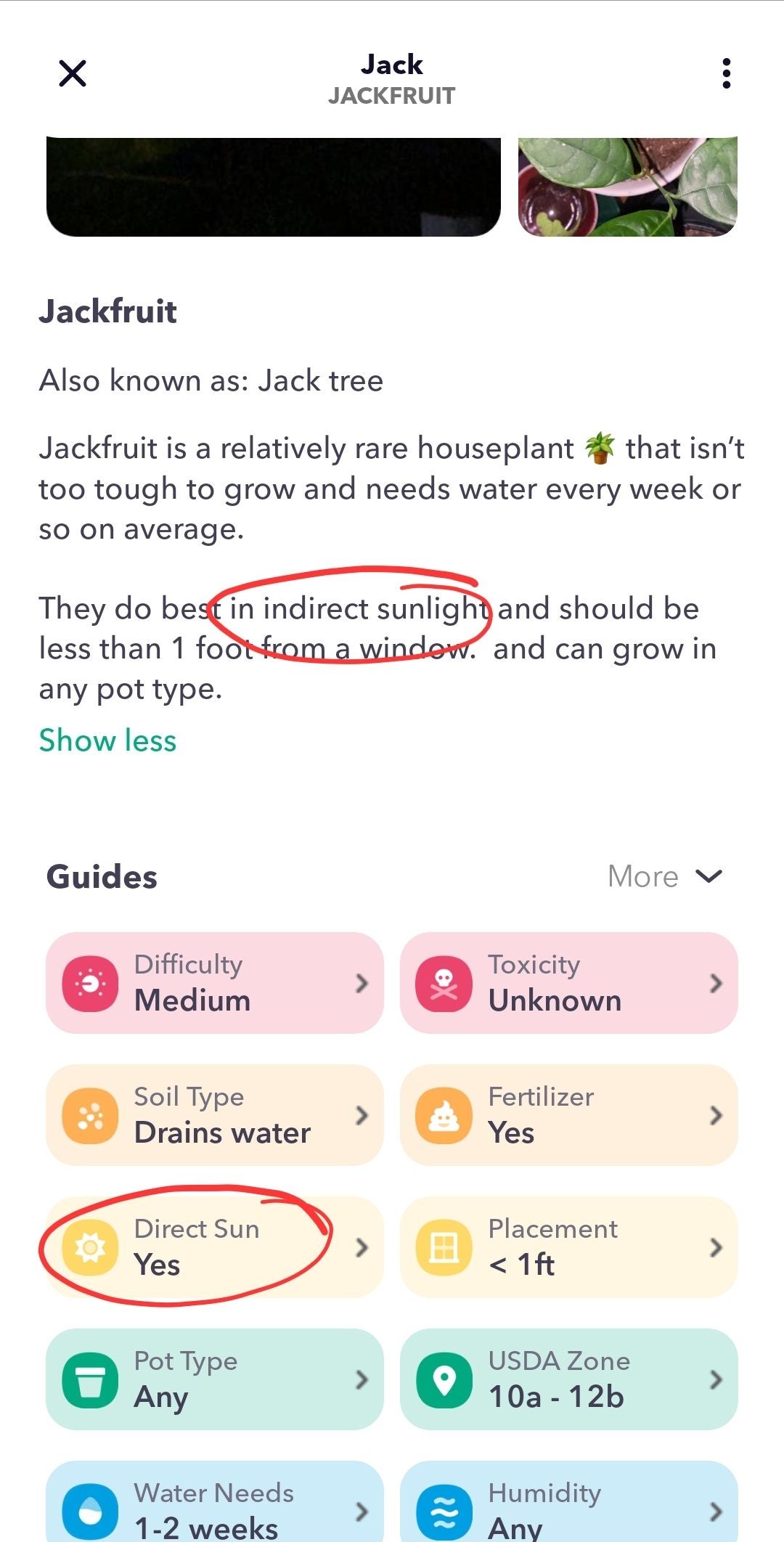Viewport: 784px width, 1542px height.
Task: Open the Water Needs guide
Action: [x=214, y=1509]
